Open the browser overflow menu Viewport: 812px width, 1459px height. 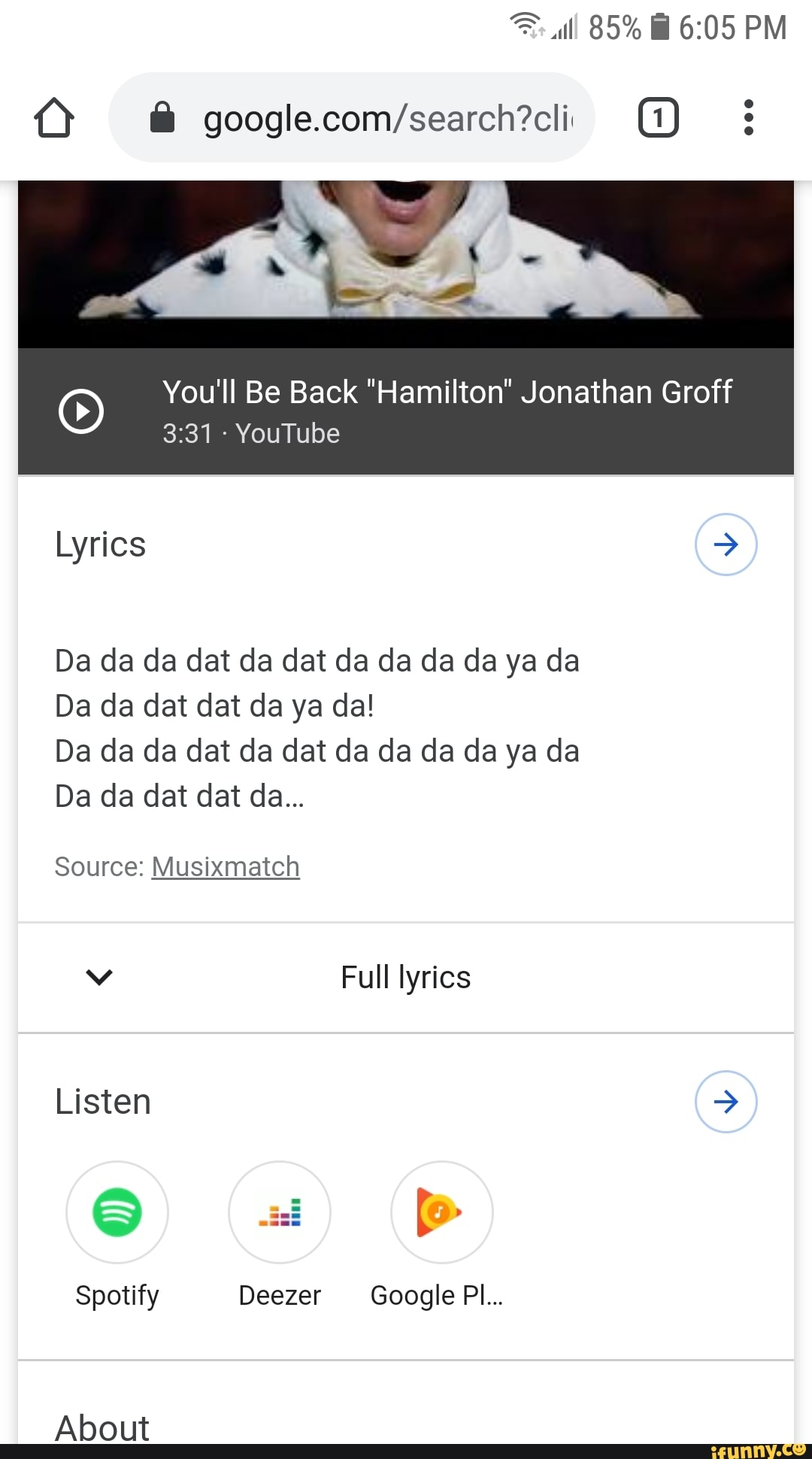(748, 117)
